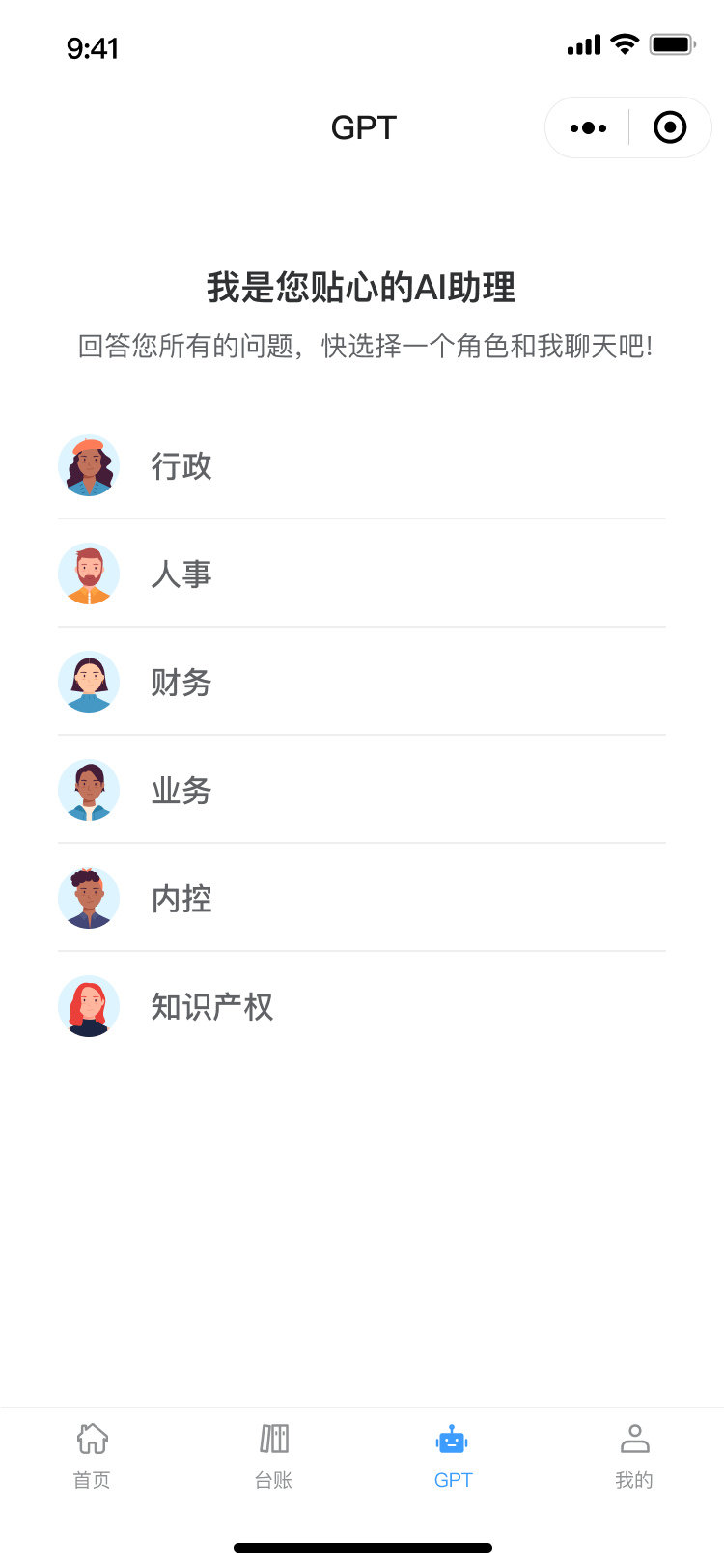
Task: Select the 我的 profile icon
Action: [x=634, y=1438]
